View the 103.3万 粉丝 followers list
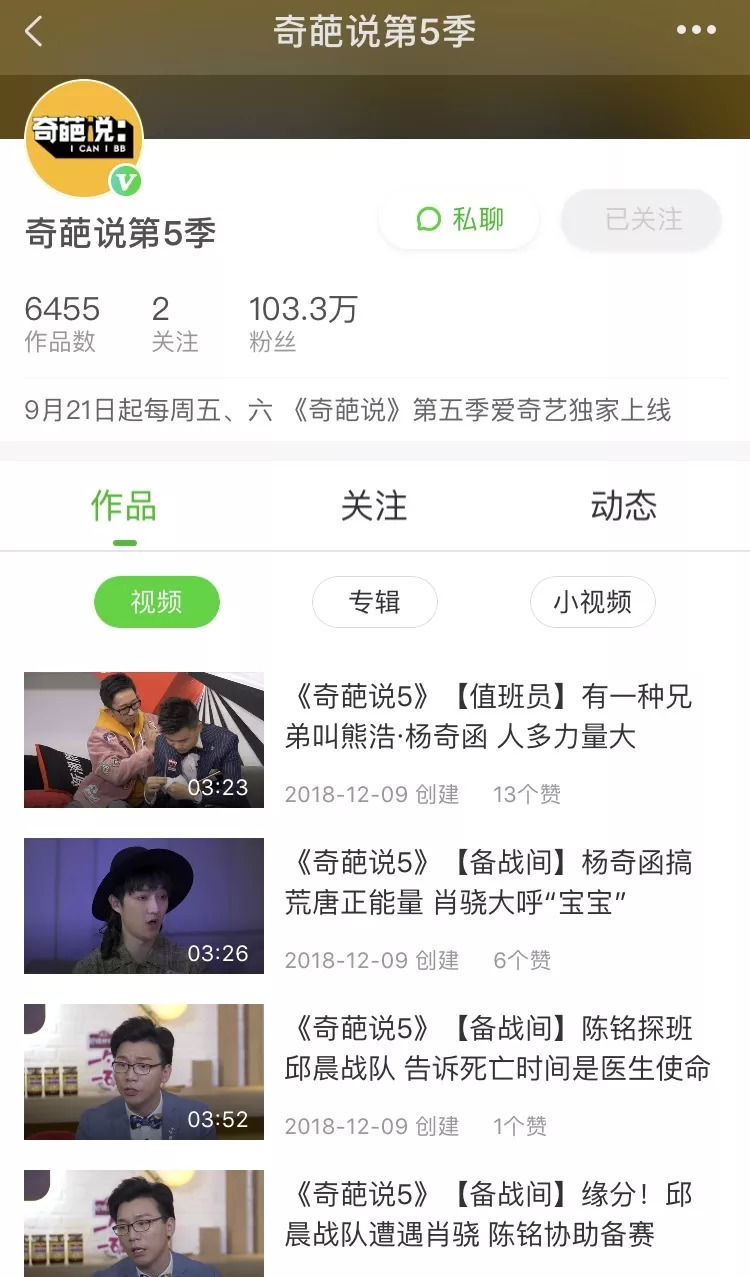750x1277 pixels. coord(302,323)
